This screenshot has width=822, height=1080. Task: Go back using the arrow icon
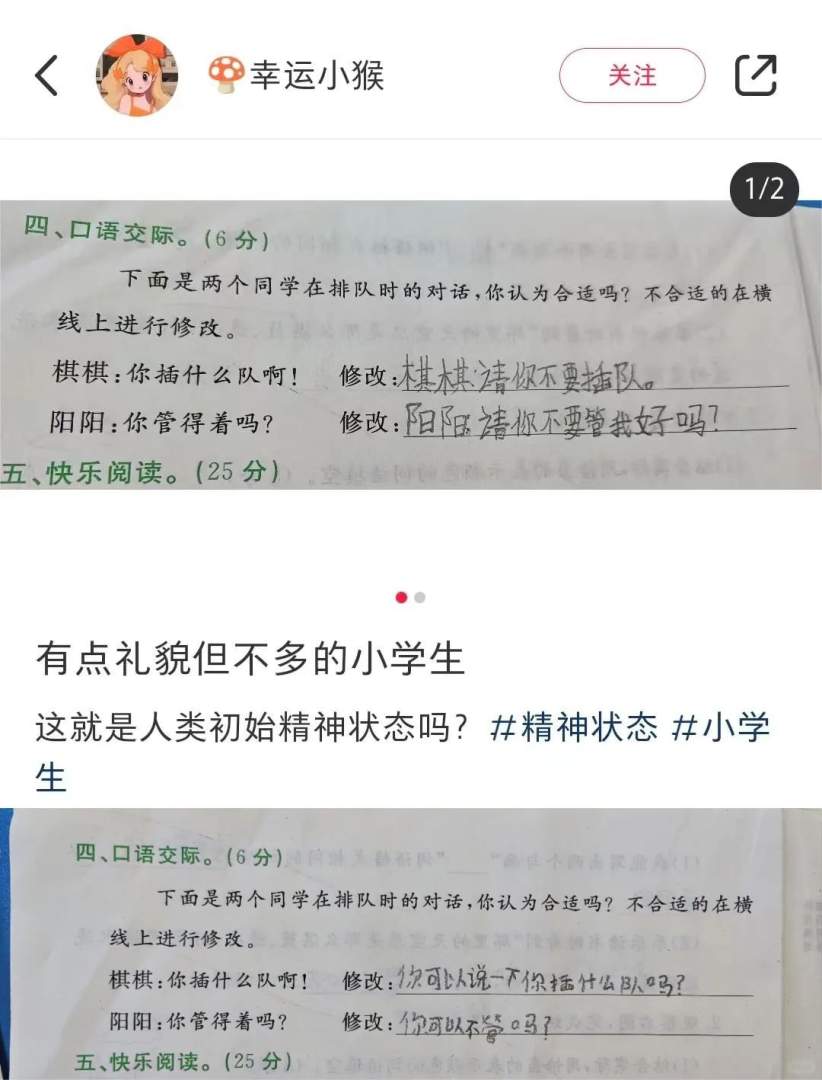(x=47, y=76)
